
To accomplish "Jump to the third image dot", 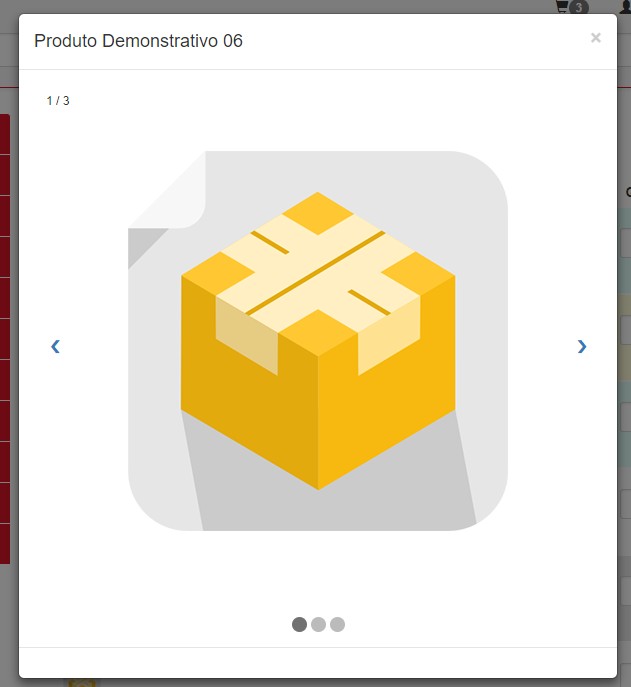I will (337, 624).
